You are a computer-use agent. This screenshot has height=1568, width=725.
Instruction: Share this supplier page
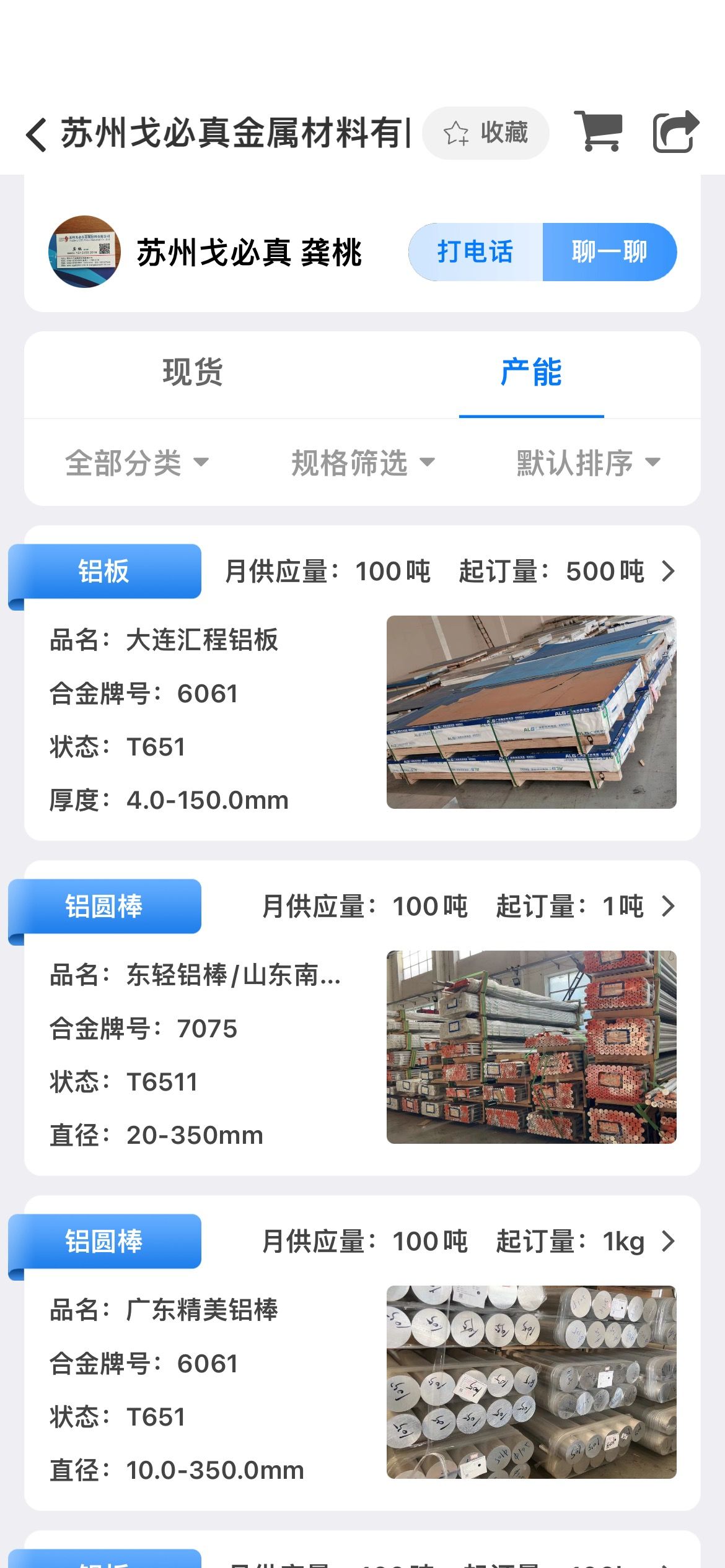(675, 131)
